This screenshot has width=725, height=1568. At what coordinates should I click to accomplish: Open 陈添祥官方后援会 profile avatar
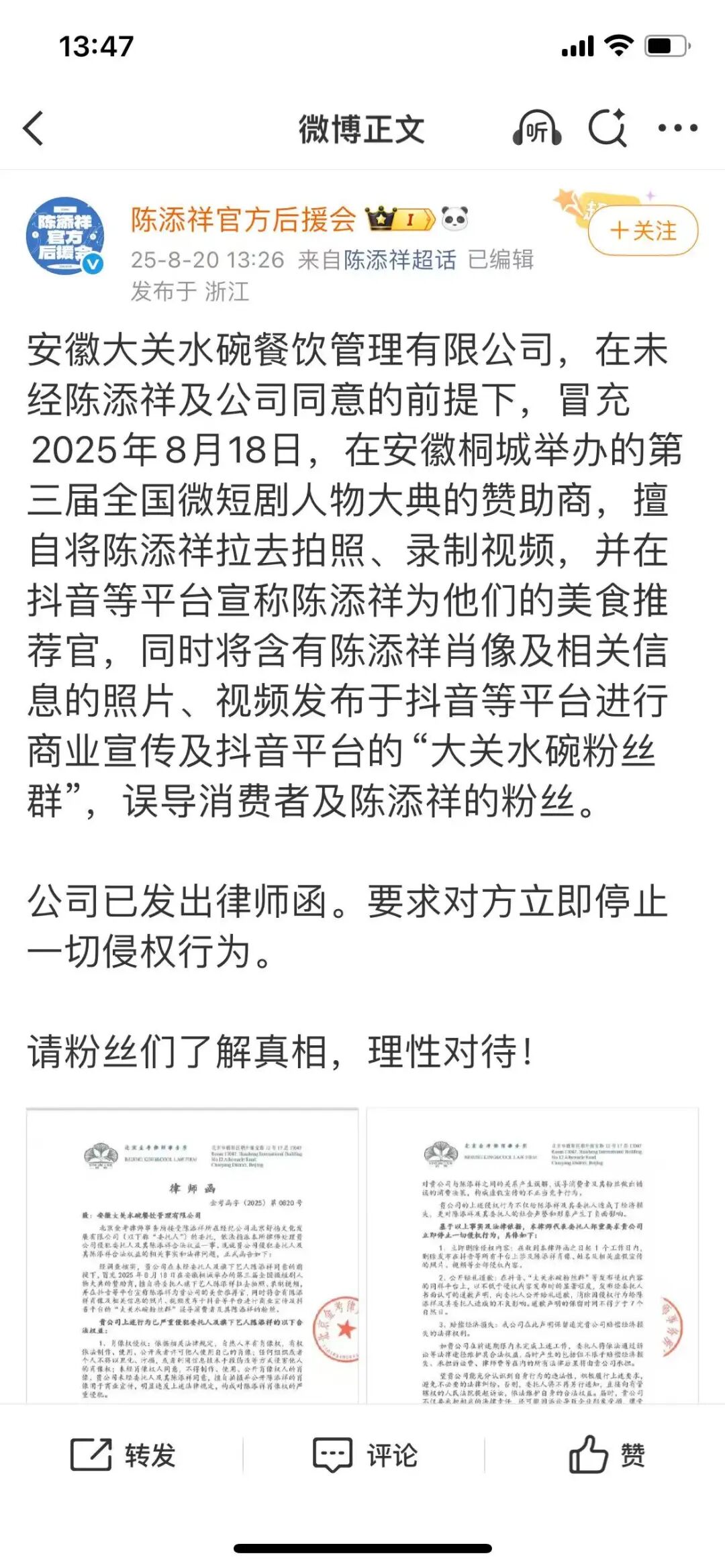pos(65,236)
